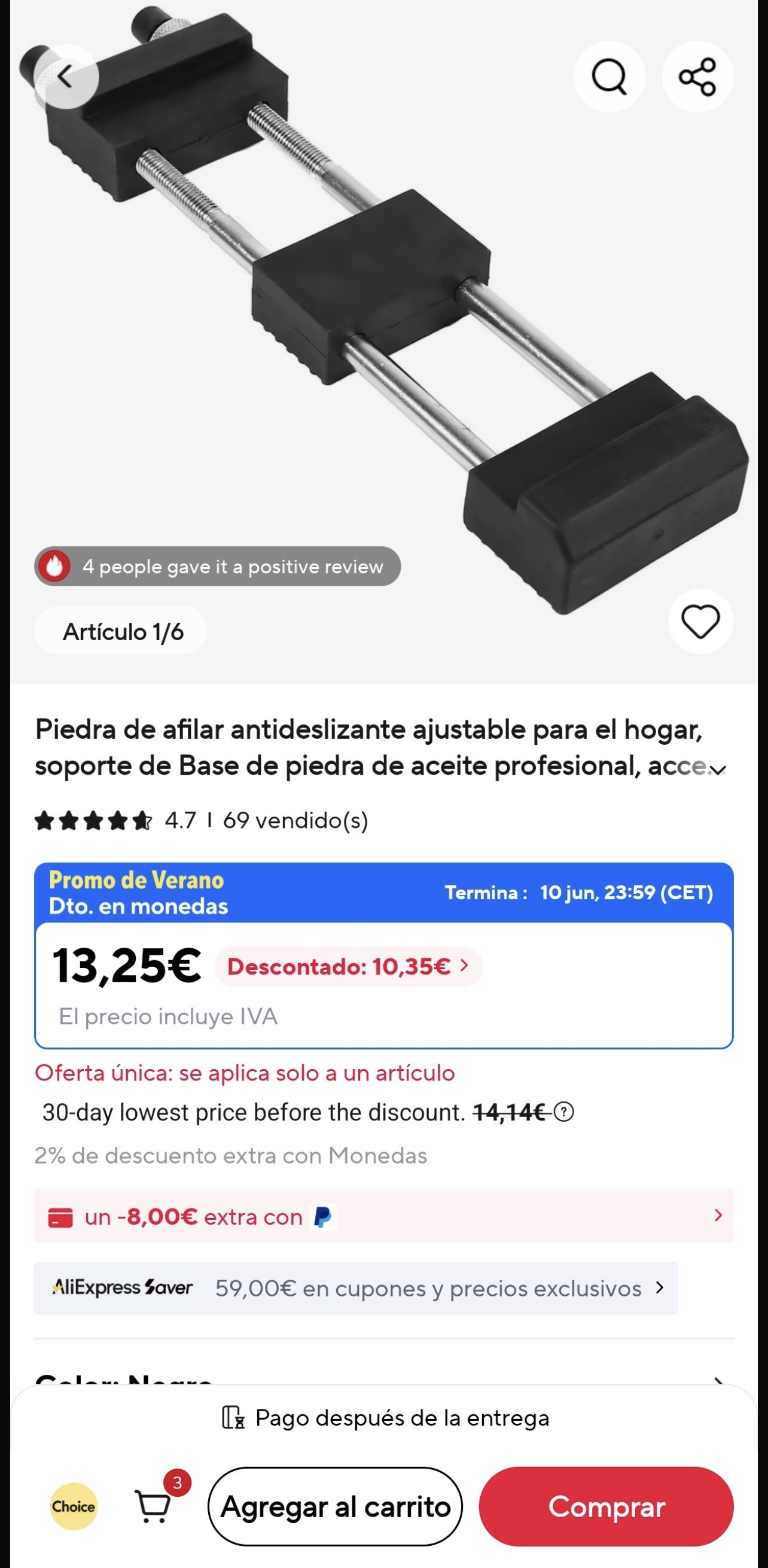Tap the Comprar button
The height and width of the screenshot is (1568, 768).
coord(606,1506)
